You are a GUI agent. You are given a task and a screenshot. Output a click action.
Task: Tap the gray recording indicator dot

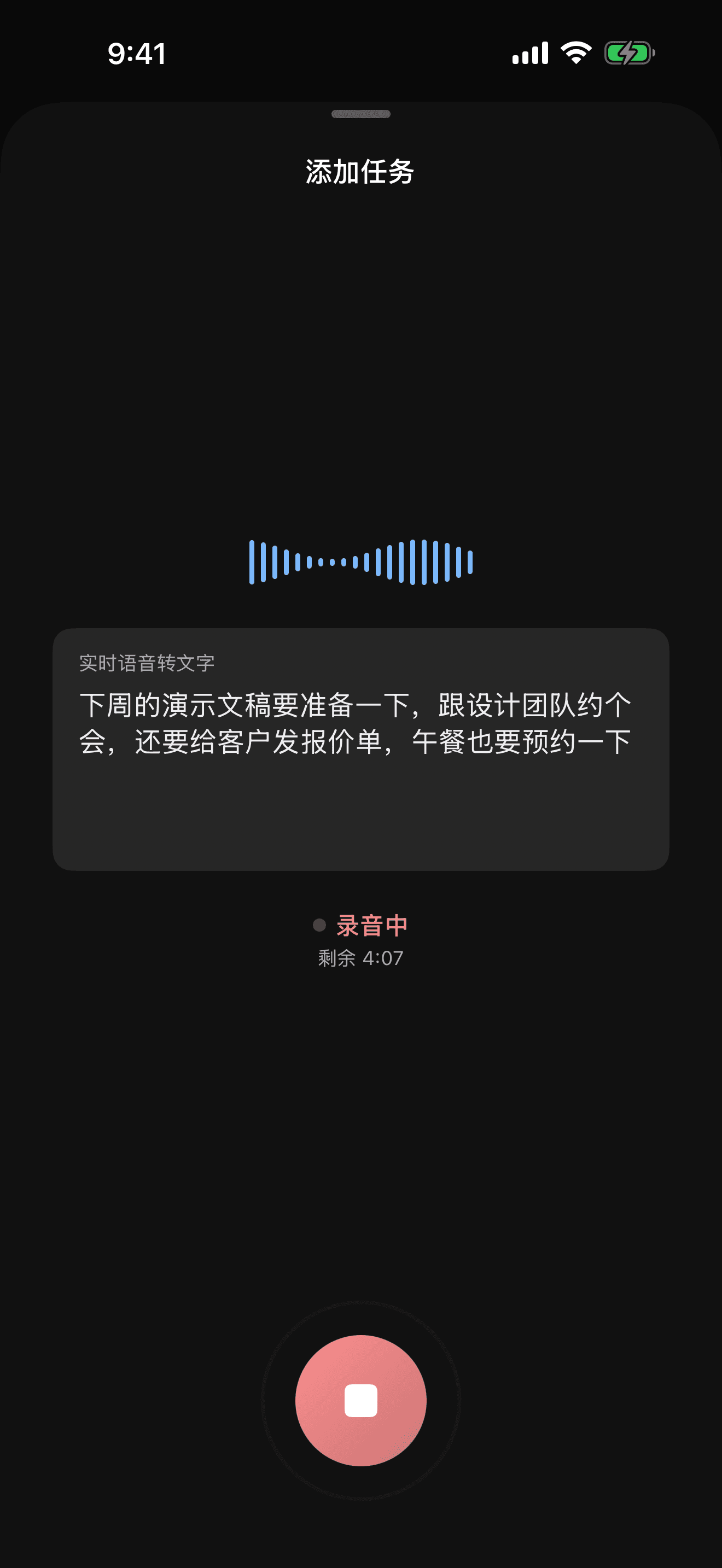(x=319, y=926)
